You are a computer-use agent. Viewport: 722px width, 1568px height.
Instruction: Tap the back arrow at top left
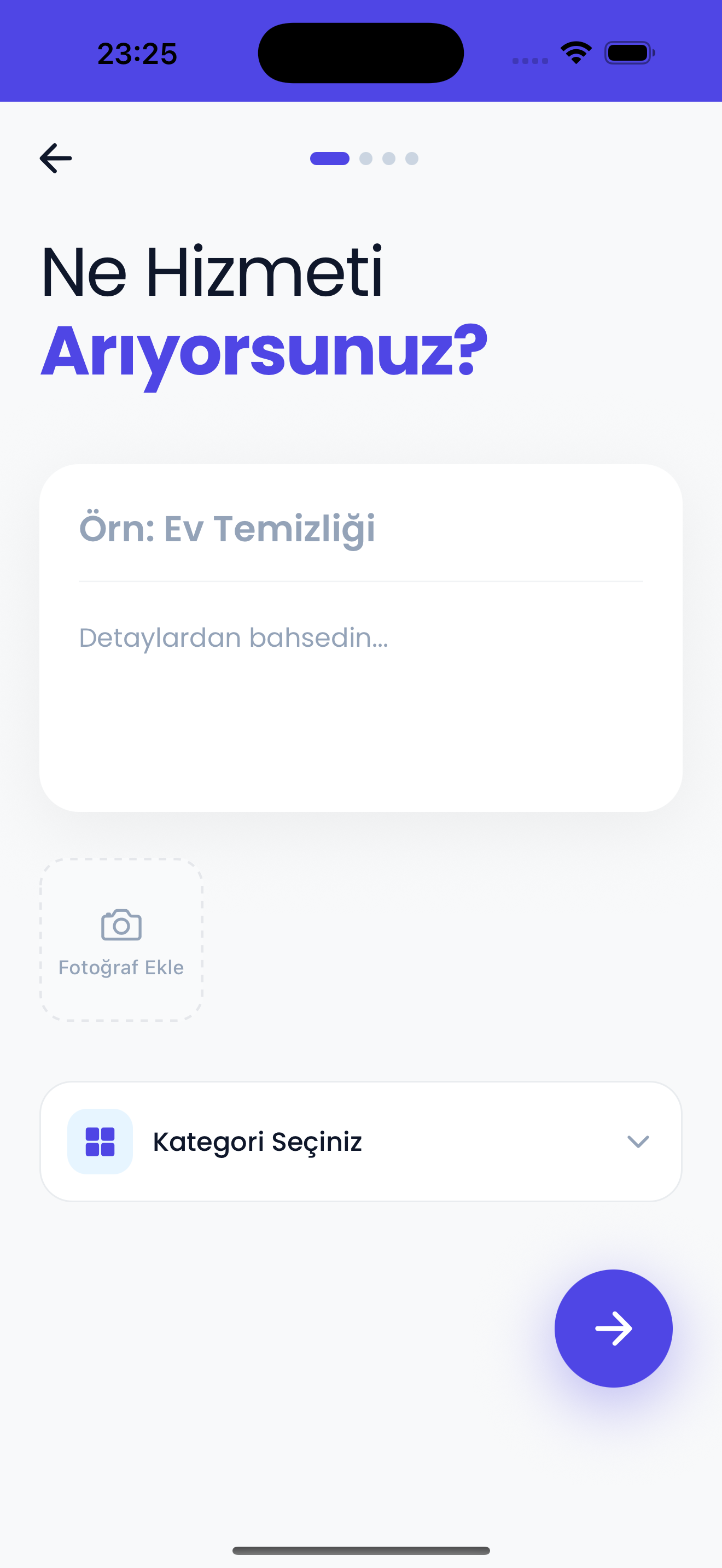click(55, 157)
